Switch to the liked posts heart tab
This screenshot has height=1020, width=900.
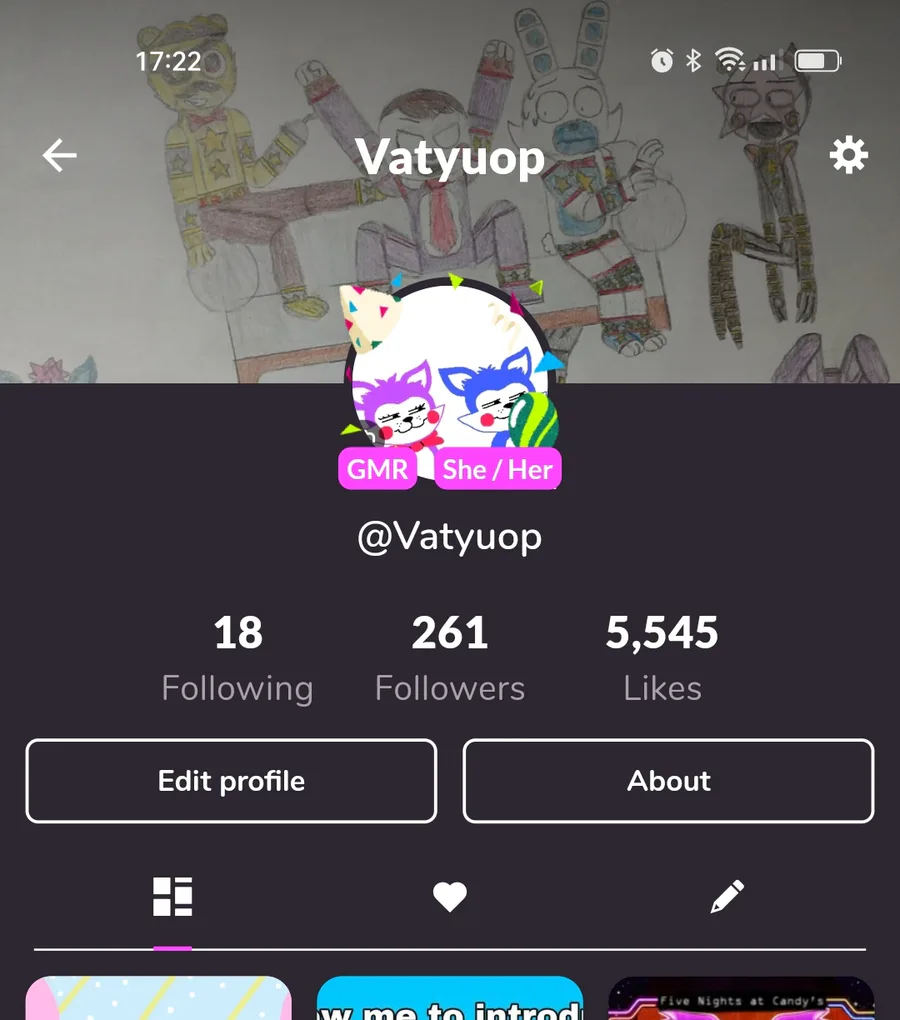click(449, 897)
